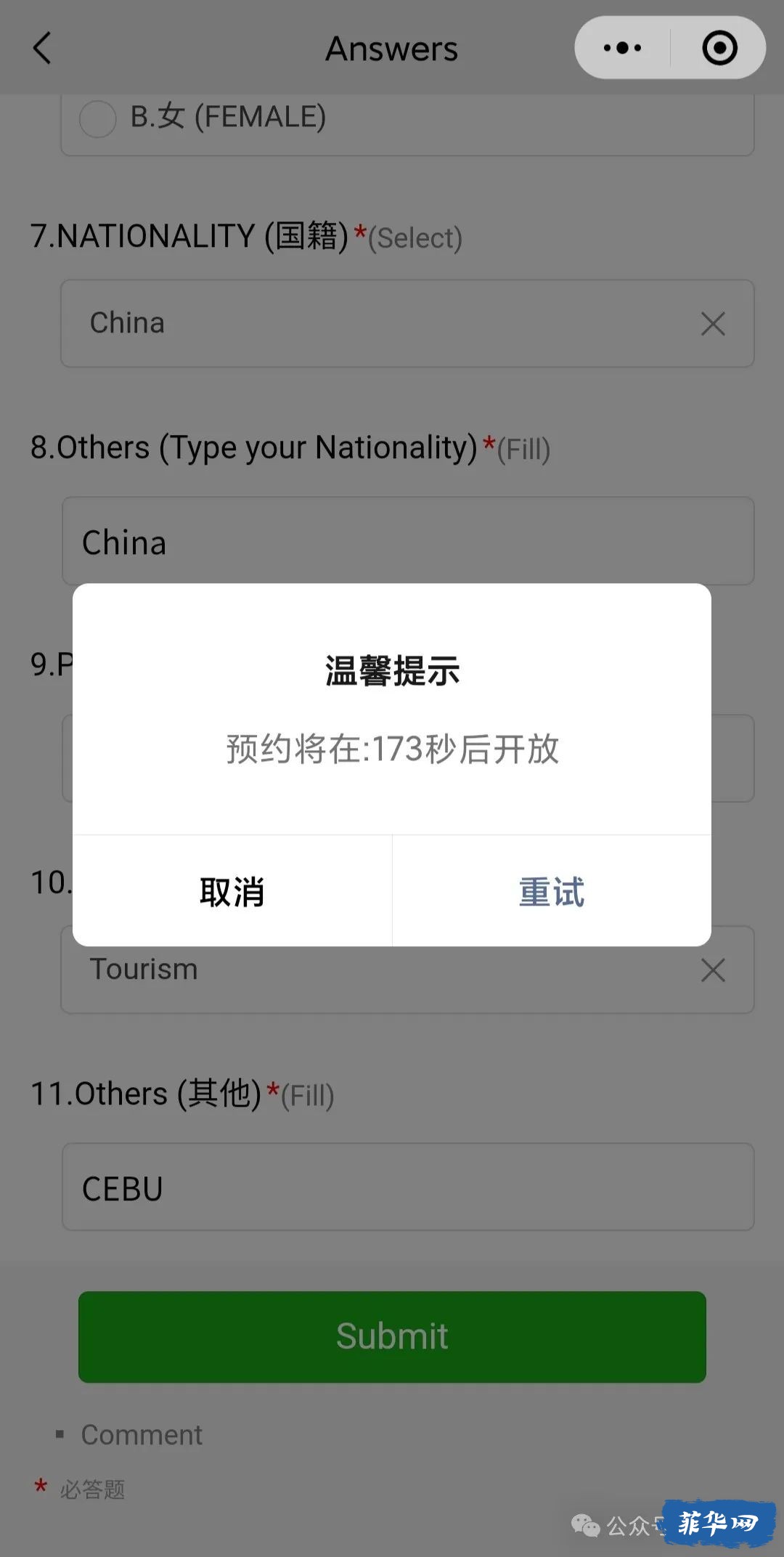Clear the Nationality selection China
784x1557 pixels.
tap(713, 324)
